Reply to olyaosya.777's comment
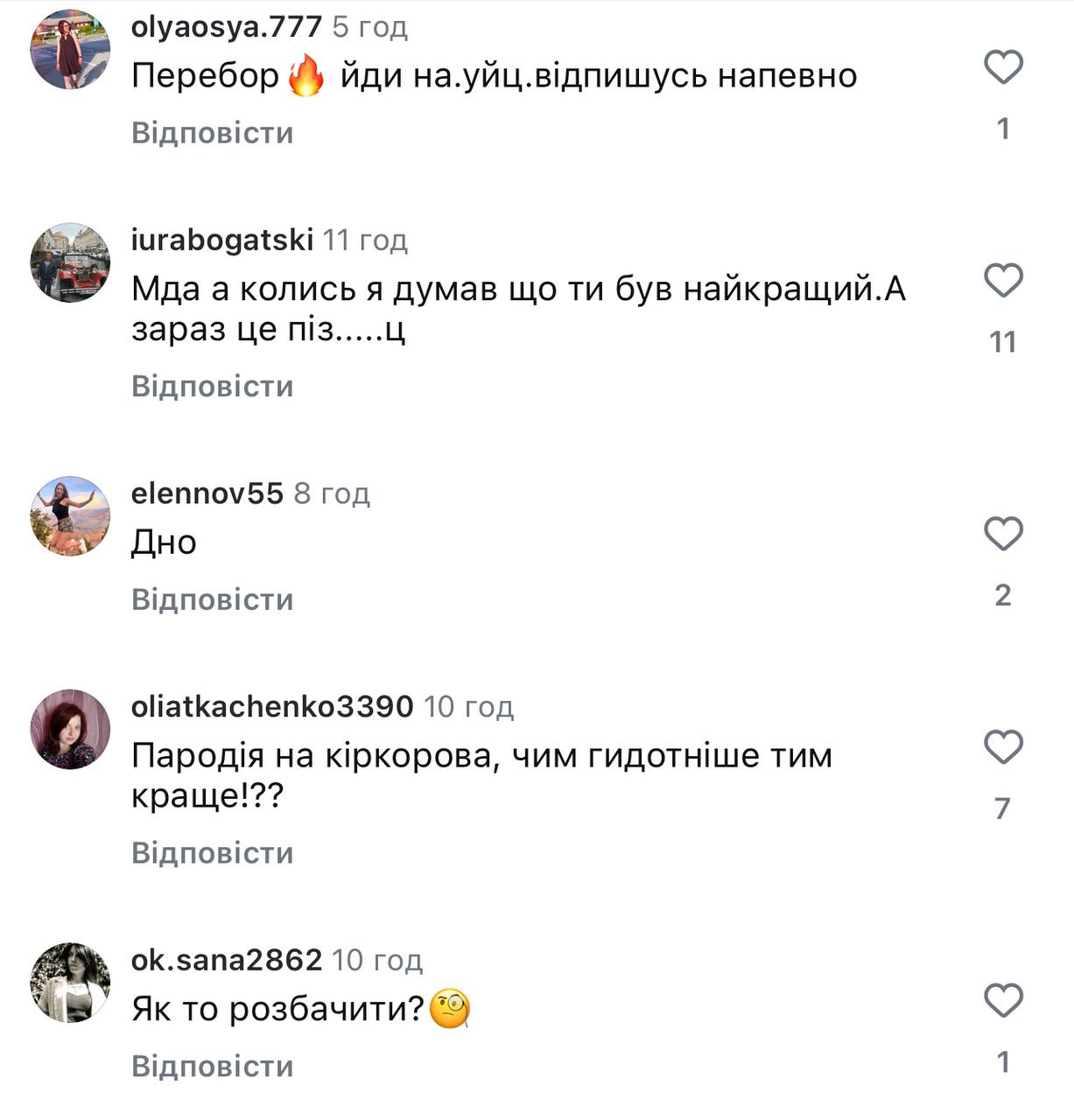Image resolution: width=1074 pixels, height=1120 pixels. [212, 133]
